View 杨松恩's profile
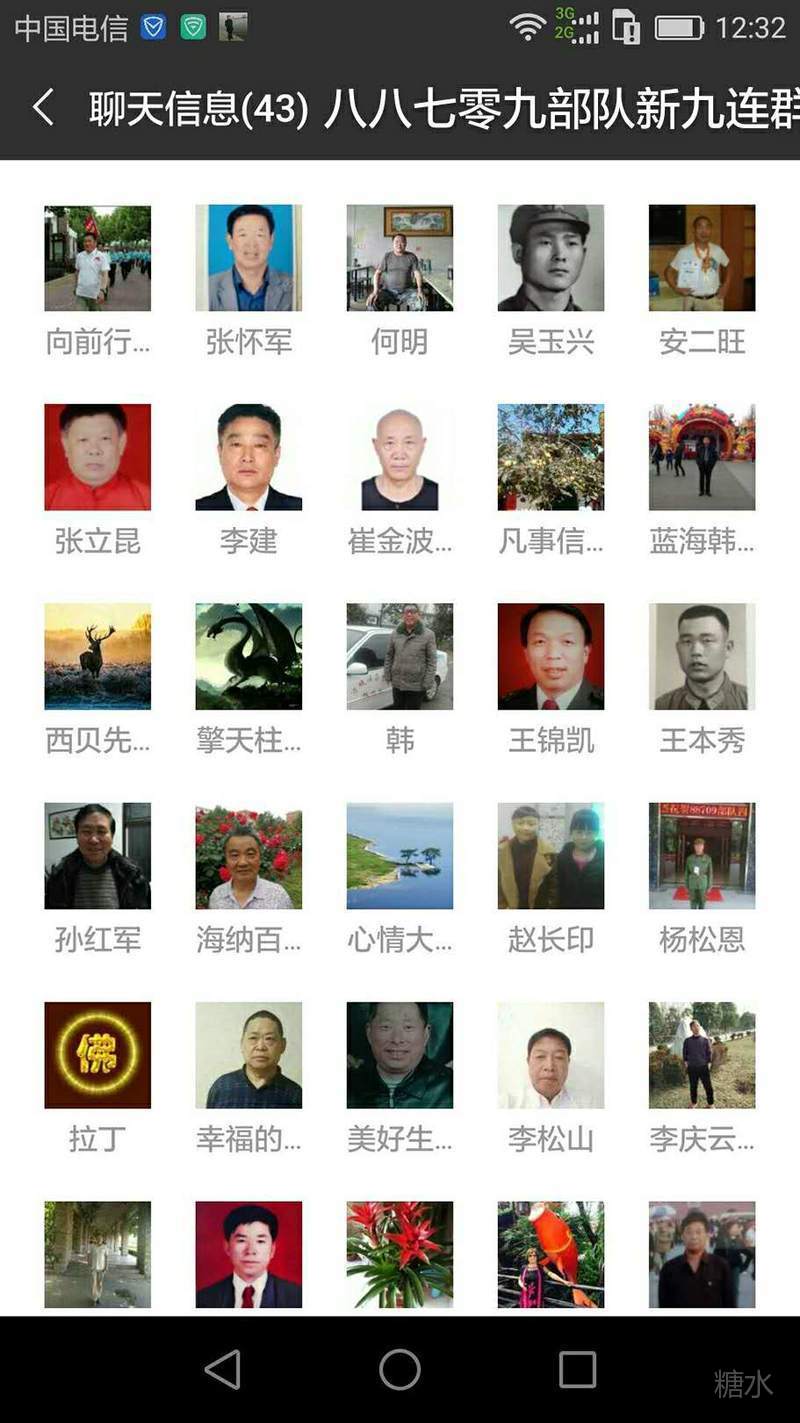Viewport: 800px width, 1423px height. (701, 855)
